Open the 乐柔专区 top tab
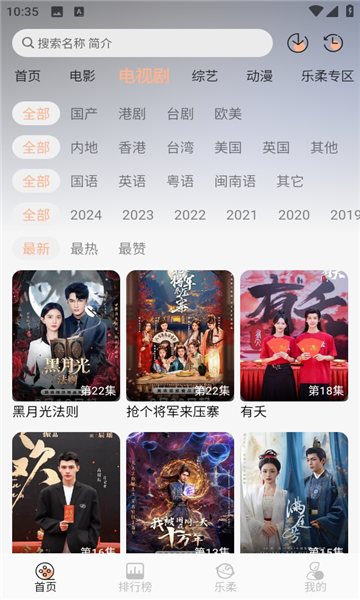This screenshot has width=360, height=600. [x=327, y=76]
